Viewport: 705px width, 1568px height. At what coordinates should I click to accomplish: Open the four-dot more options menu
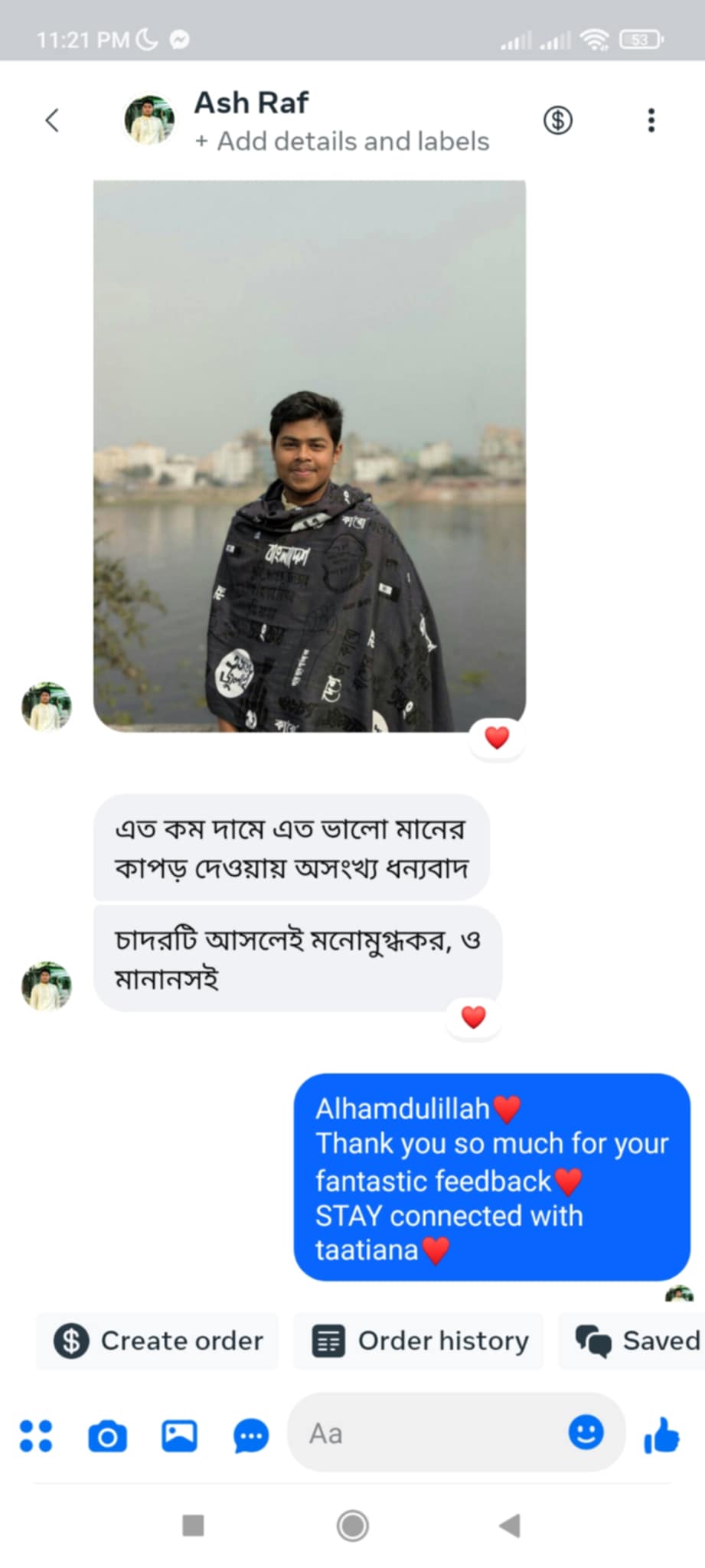(36, 1436)
